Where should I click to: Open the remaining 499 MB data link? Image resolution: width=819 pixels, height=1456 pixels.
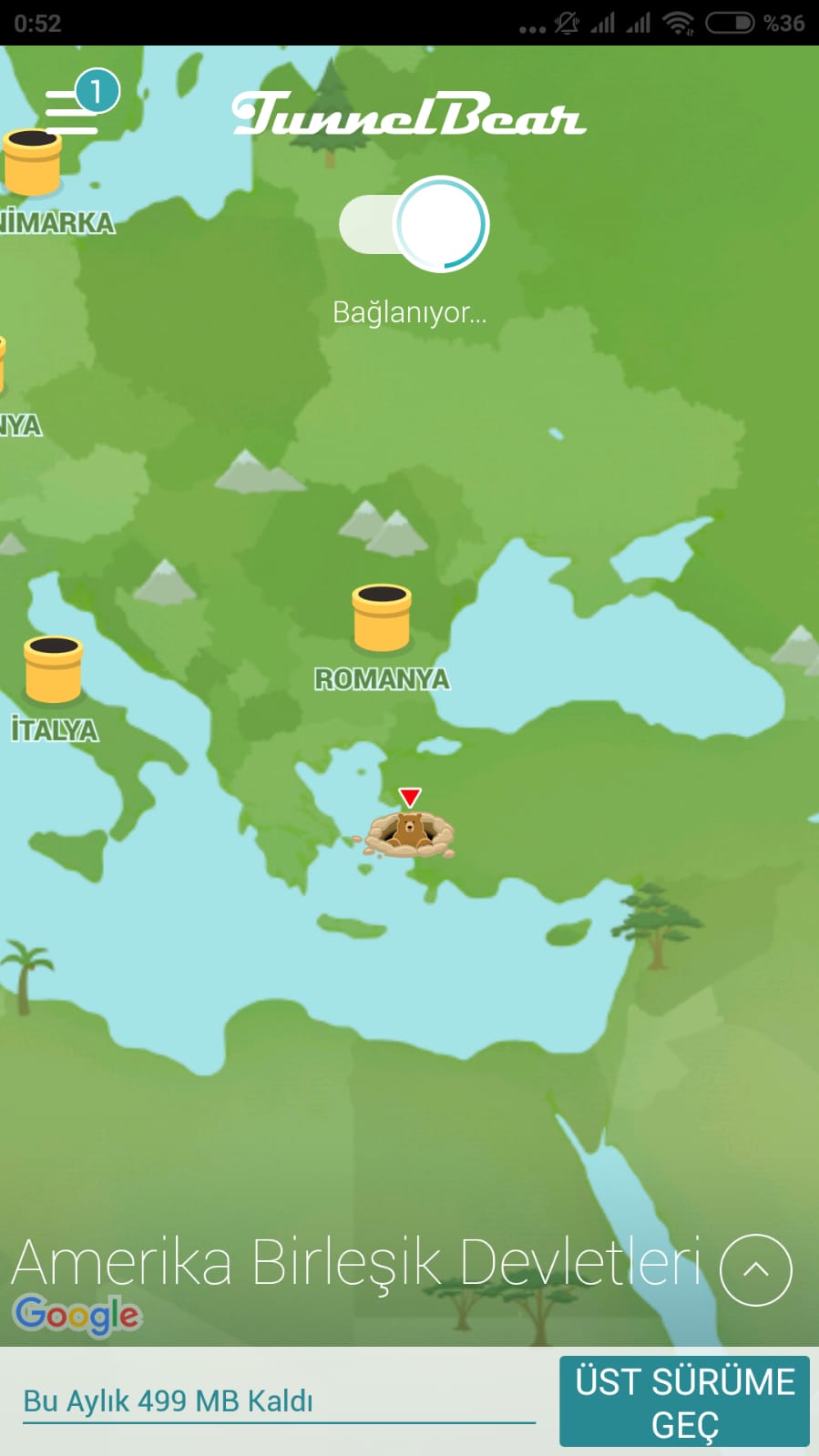click(168, 1400)
